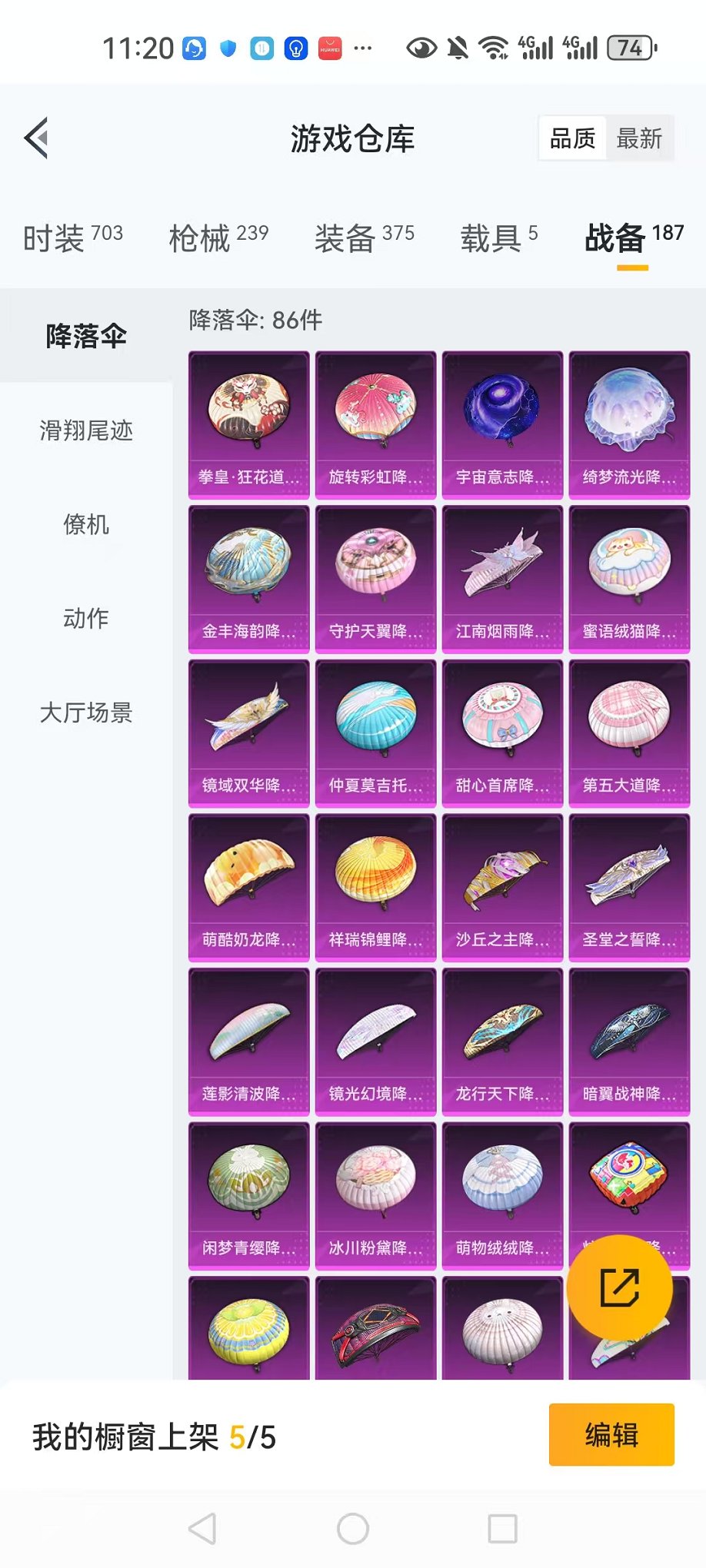Switch to the 装备 tab
Image resolution: width=706 pixels, height=1568 pixels.
point(364,238)
